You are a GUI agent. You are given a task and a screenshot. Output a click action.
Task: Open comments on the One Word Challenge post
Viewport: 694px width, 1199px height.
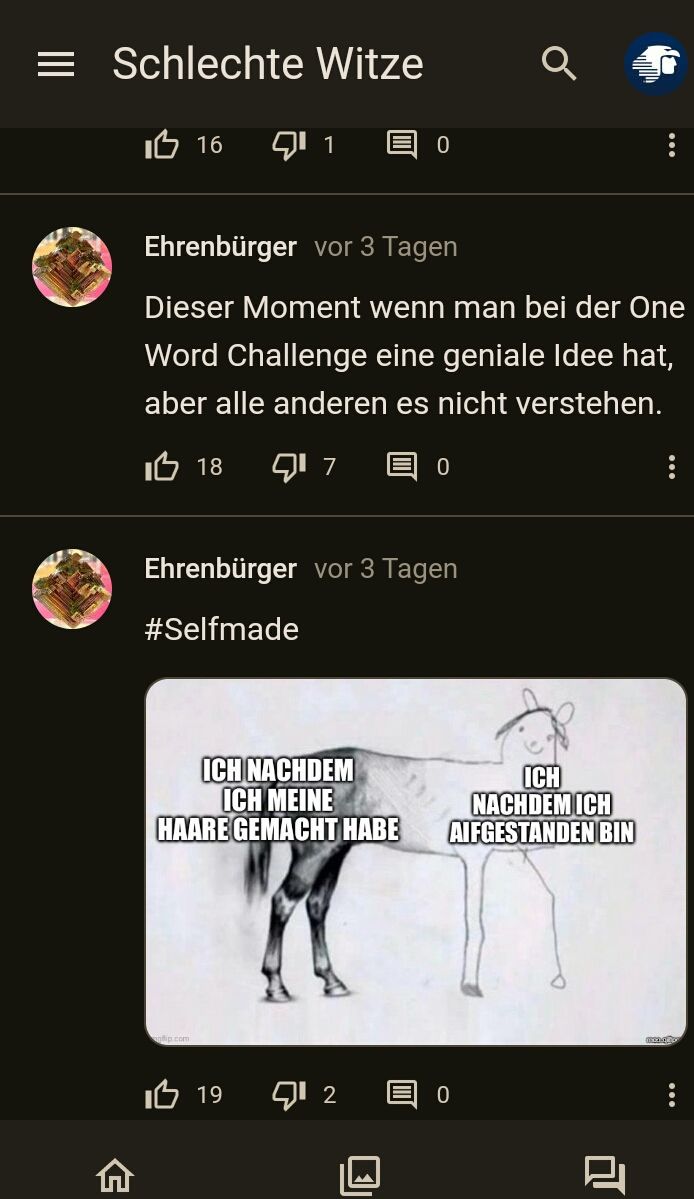(x=402, y=467)
